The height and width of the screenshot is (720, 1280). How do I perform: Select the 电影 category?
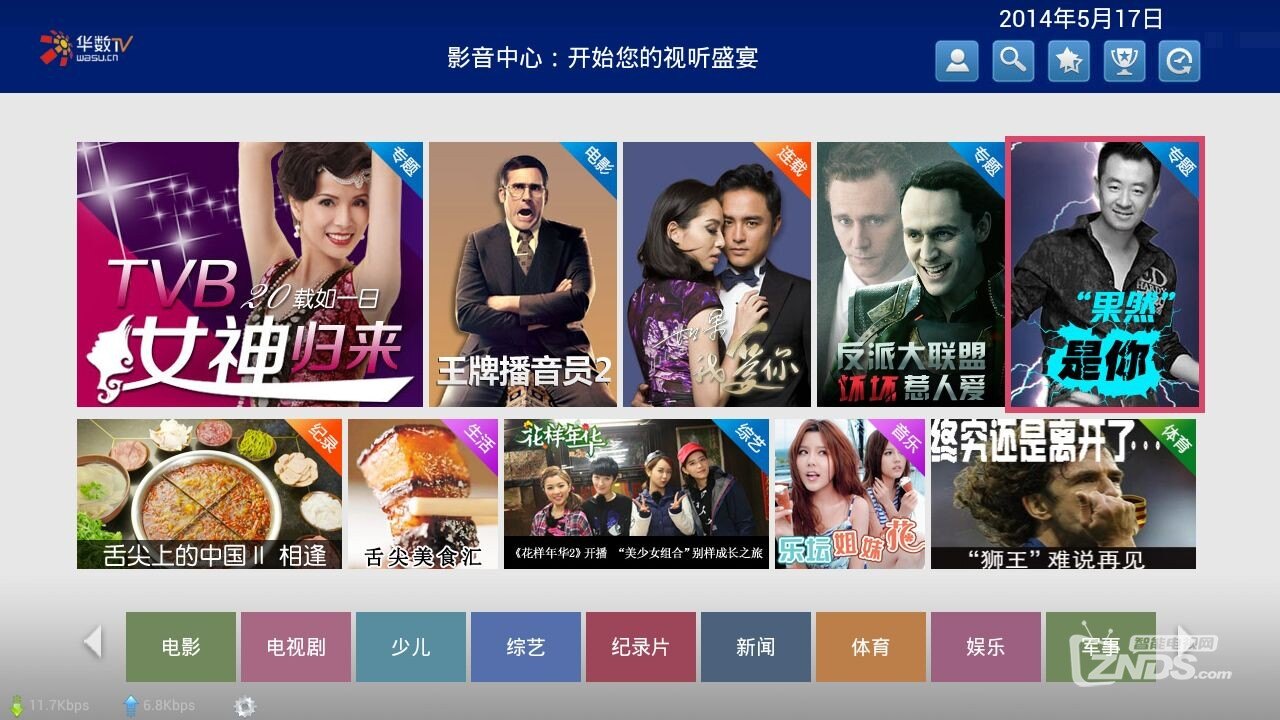click(181, 647)
